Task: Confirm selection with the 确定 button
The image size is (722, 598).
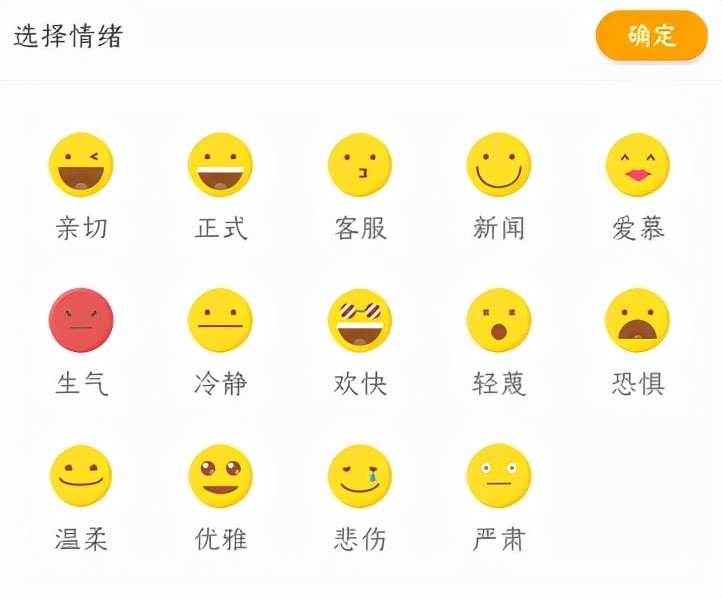Action: [x=651, y=36]
